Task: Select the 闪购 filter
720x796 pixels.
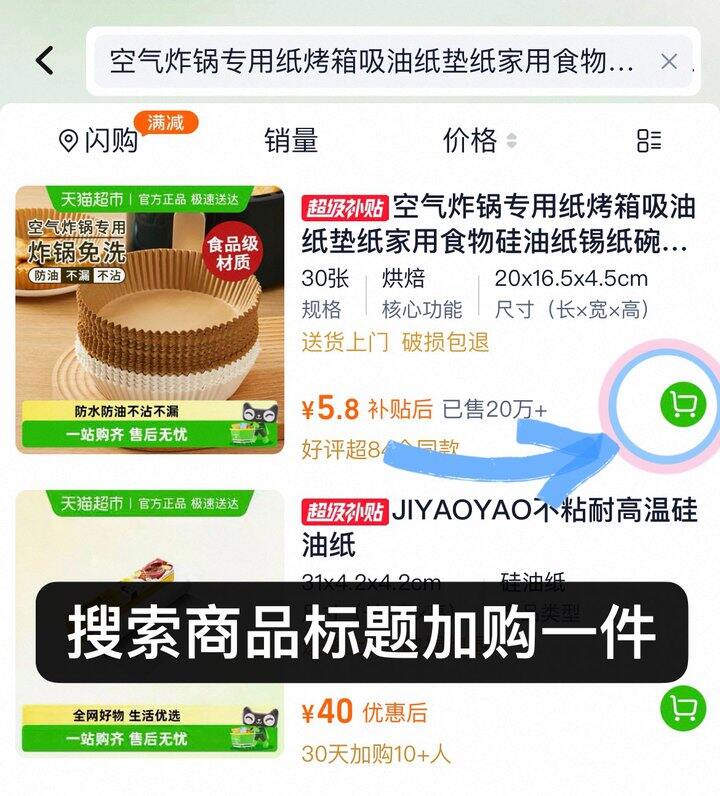Action: (100, 141)
